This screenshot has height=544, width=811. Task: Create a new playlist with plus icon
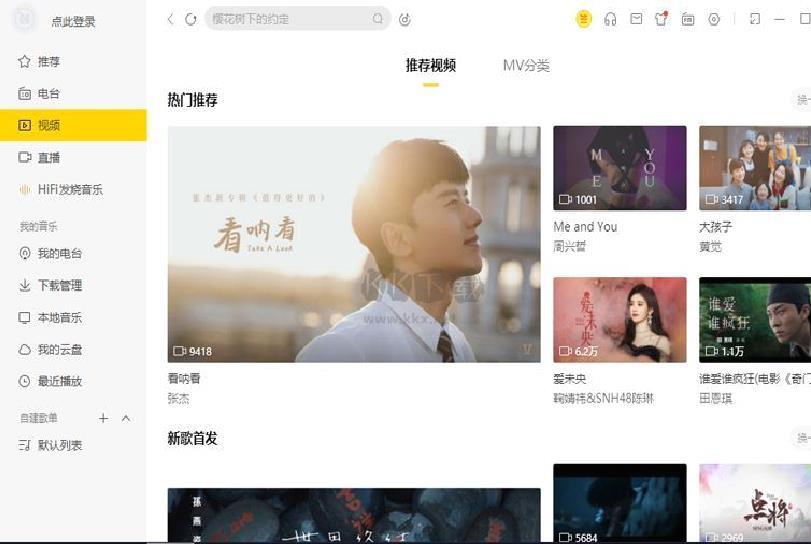(x=103, y=418)
